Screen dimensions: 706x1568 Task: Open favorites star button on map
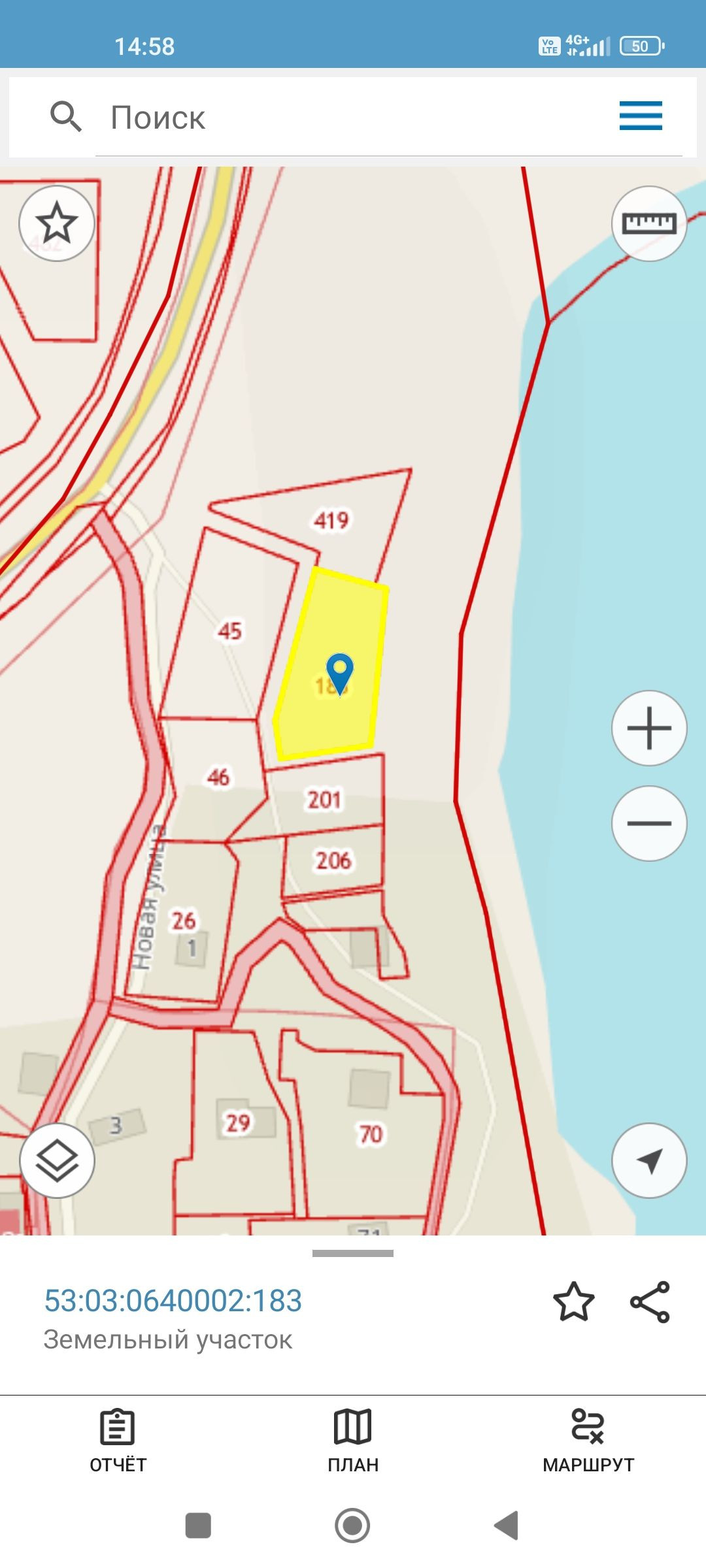(x=57, y=223)
